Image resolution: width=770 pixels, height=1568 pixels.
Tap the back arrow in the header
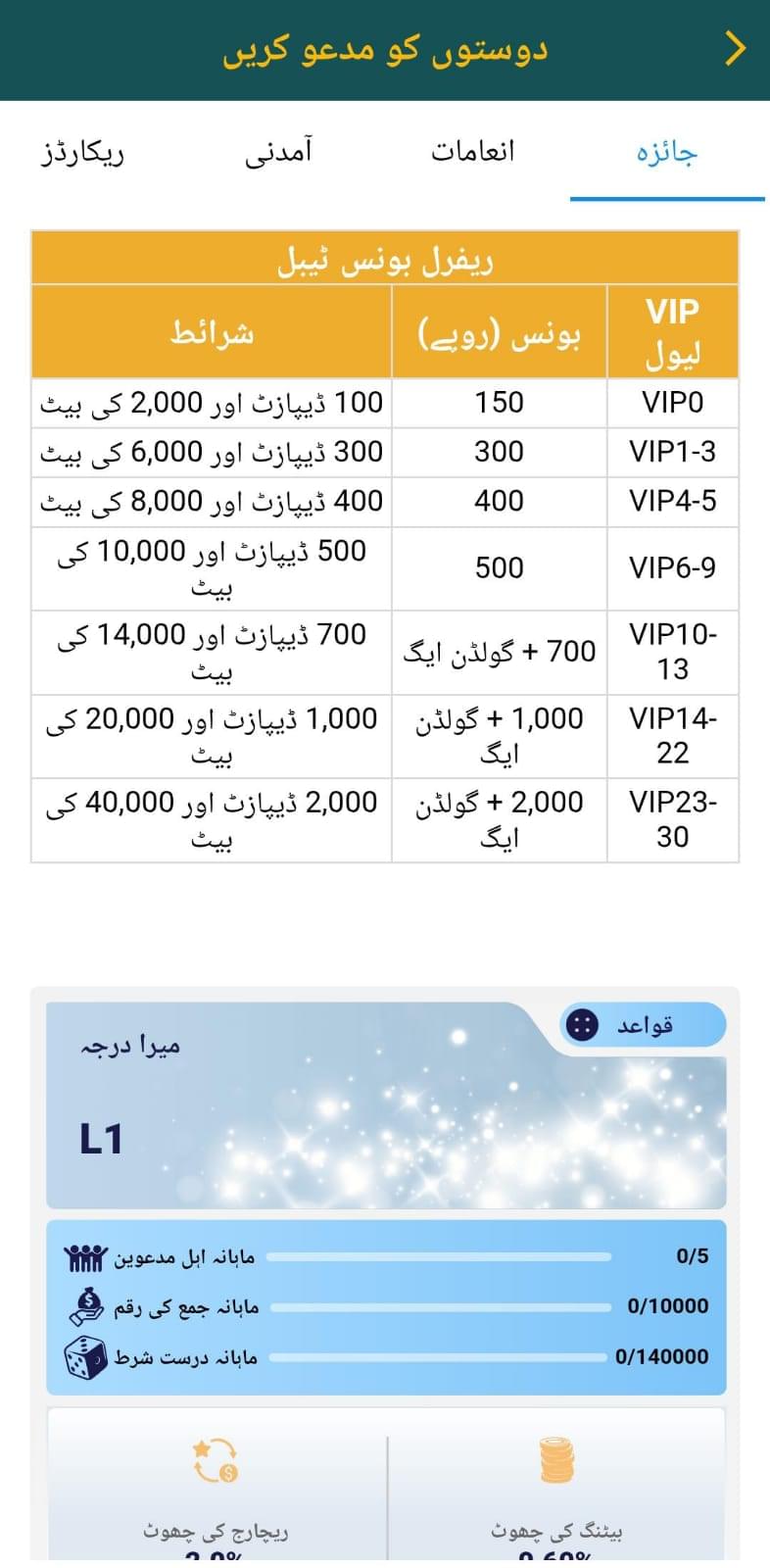[735, 48]
